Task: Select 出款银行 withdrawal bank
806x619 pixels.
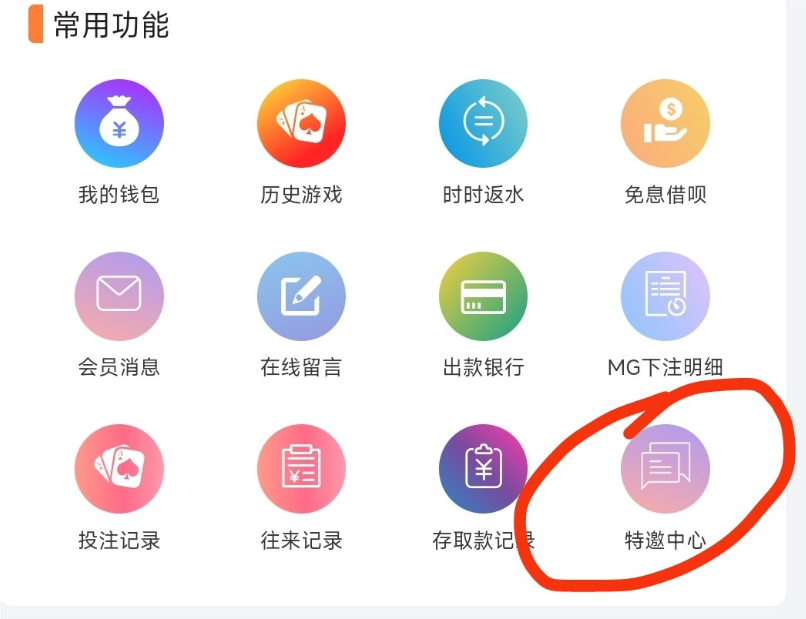Action: (483, 296)
